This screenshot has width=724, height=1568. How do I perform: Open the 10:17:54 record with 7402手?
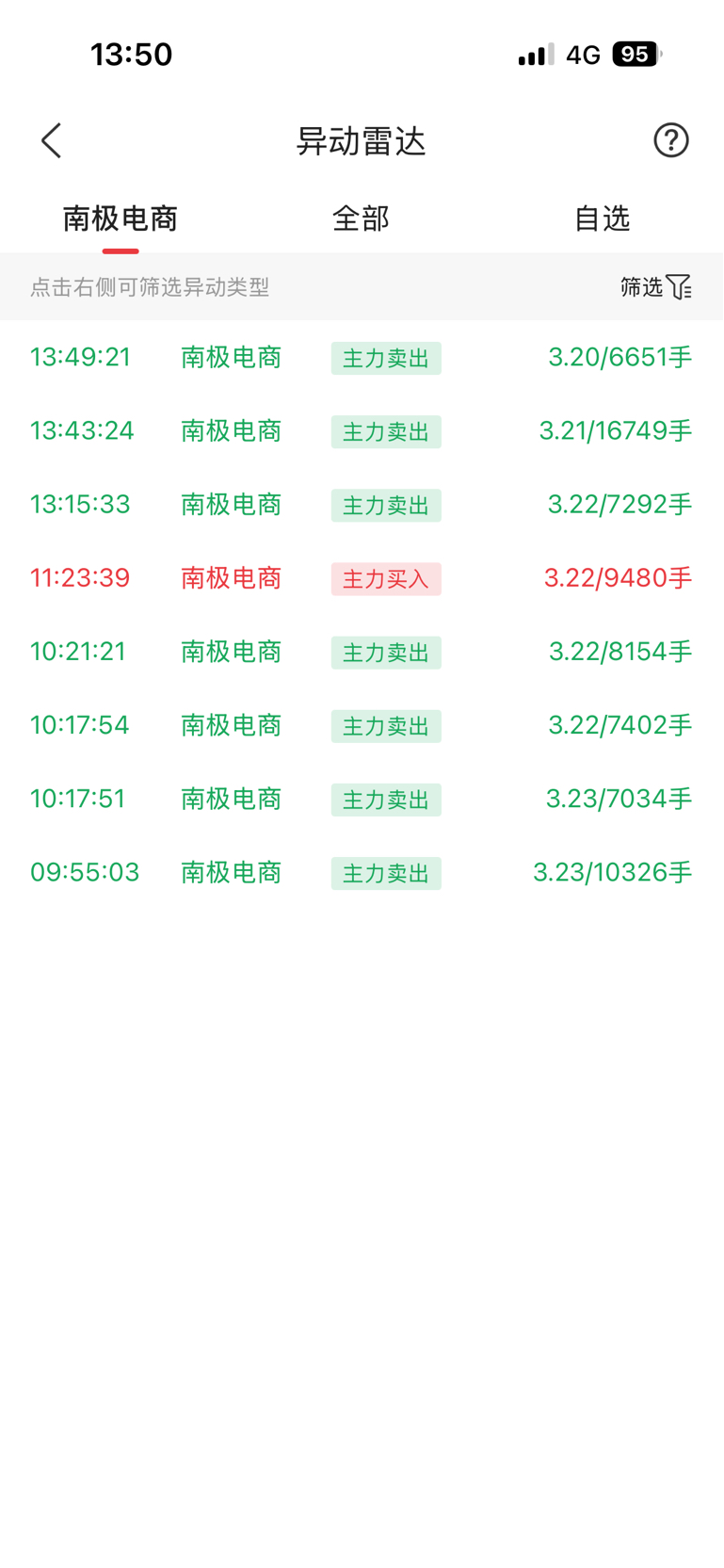[x=362, y=725]
